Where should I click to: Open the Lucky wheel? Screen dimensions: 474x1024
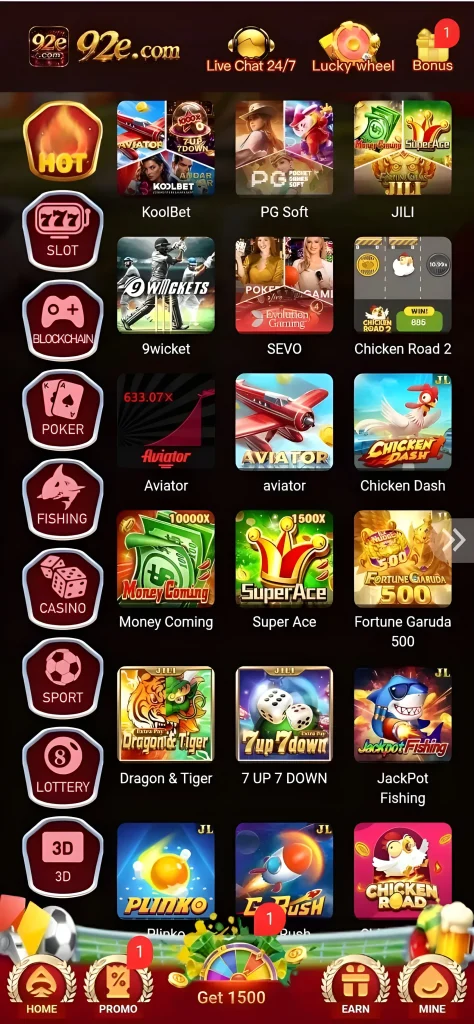click(x=353, y=49)
